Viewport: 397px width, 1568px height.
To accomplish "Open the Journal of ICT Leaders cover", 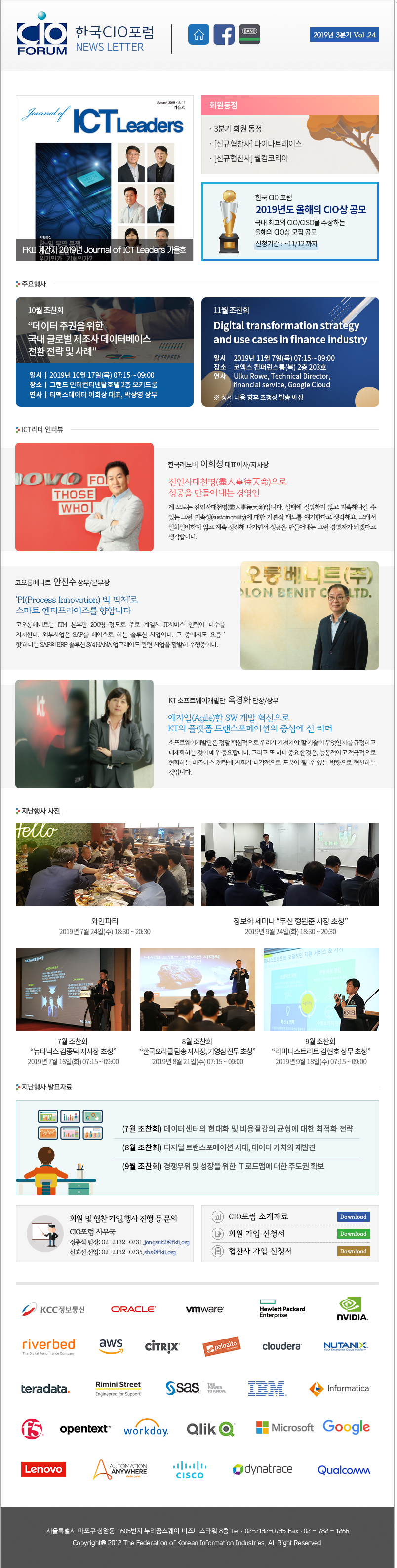I will point(104,178).
